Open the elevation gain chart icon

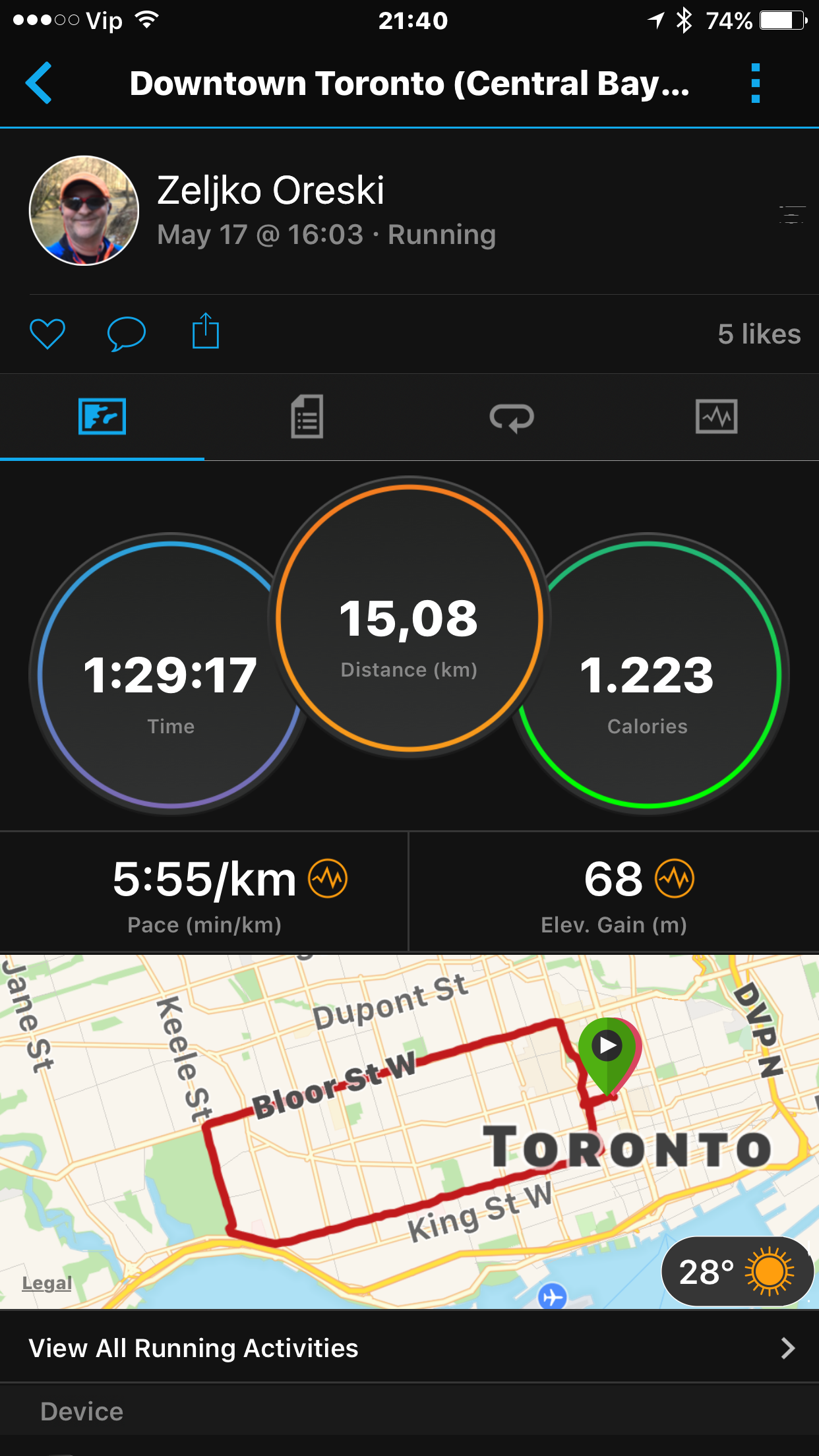[674, 878]
